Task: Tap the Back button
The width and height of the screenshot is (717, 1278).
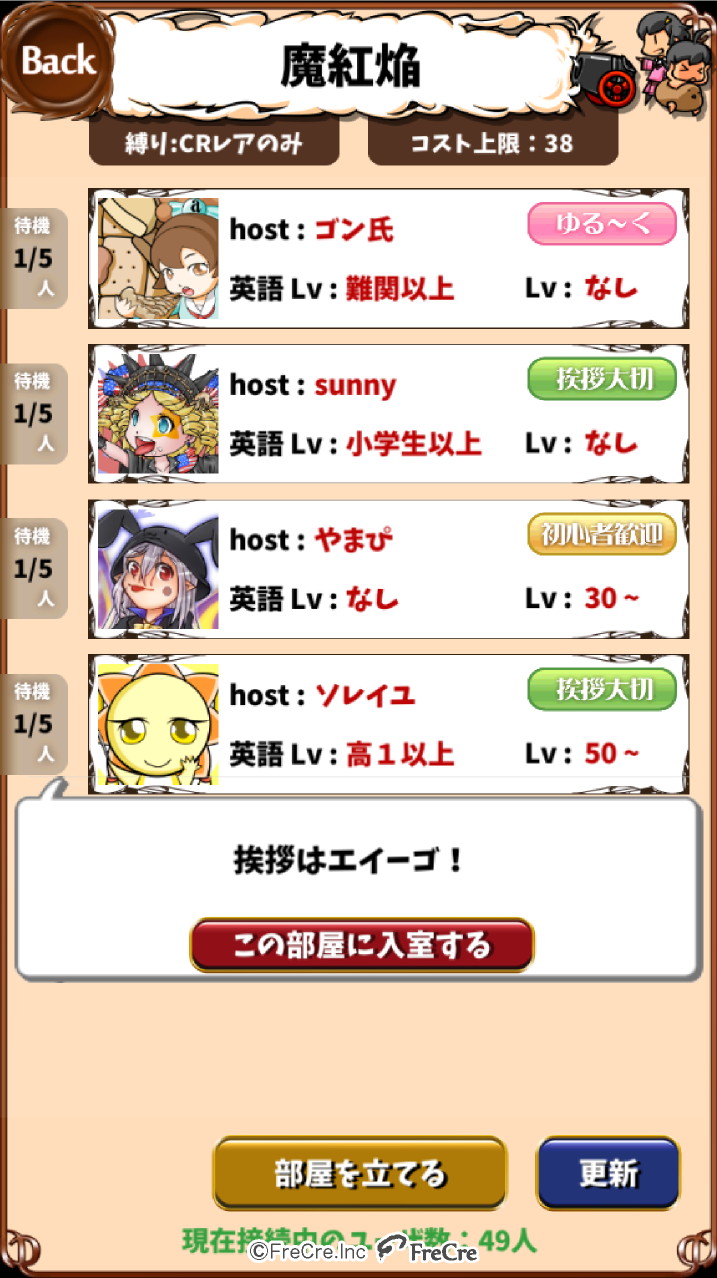Action: pos(57,62)
